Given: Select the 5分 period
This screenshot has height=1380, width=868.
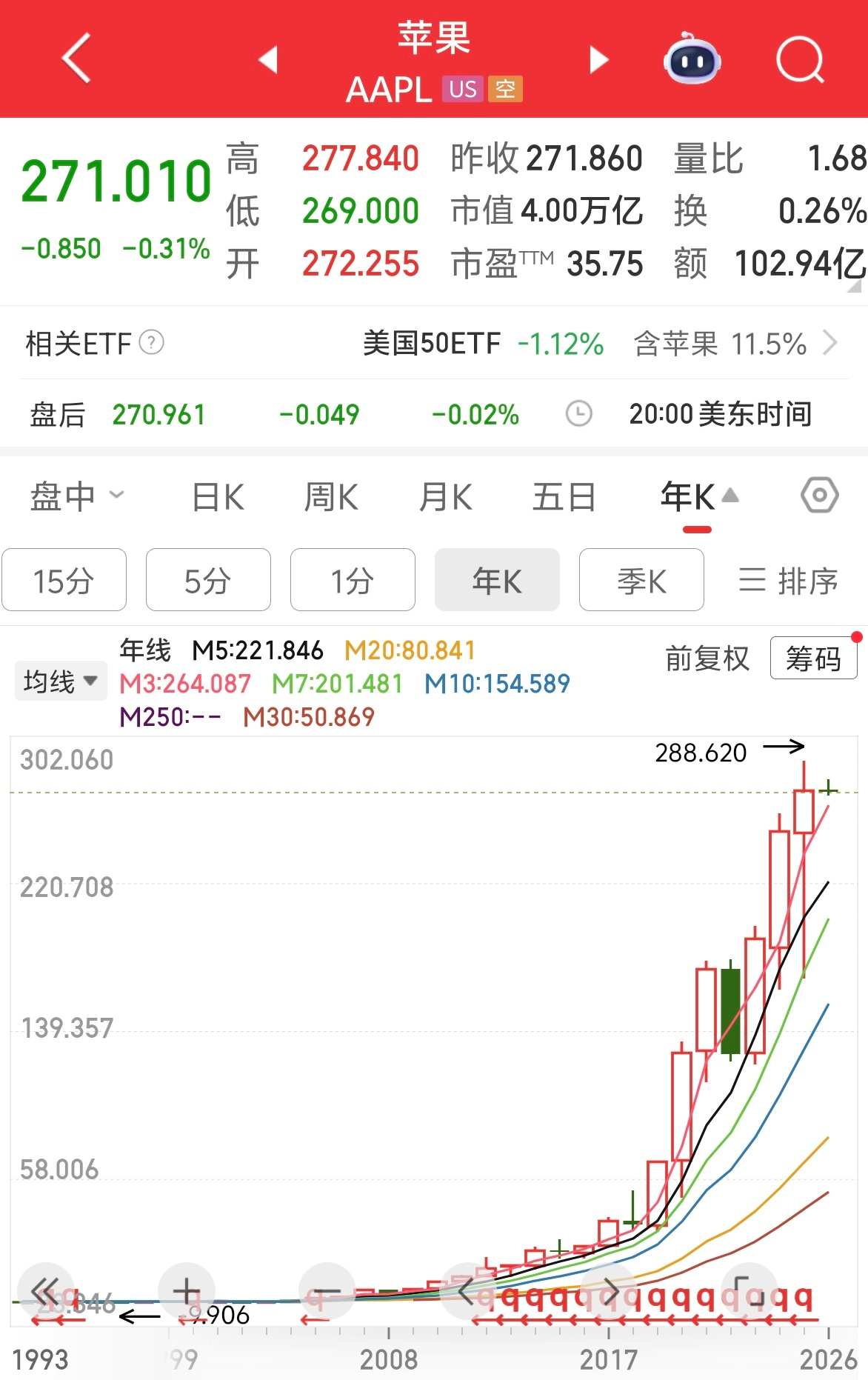Looking at the screenshot, I should pyautogui.click(x=208, y=580).
